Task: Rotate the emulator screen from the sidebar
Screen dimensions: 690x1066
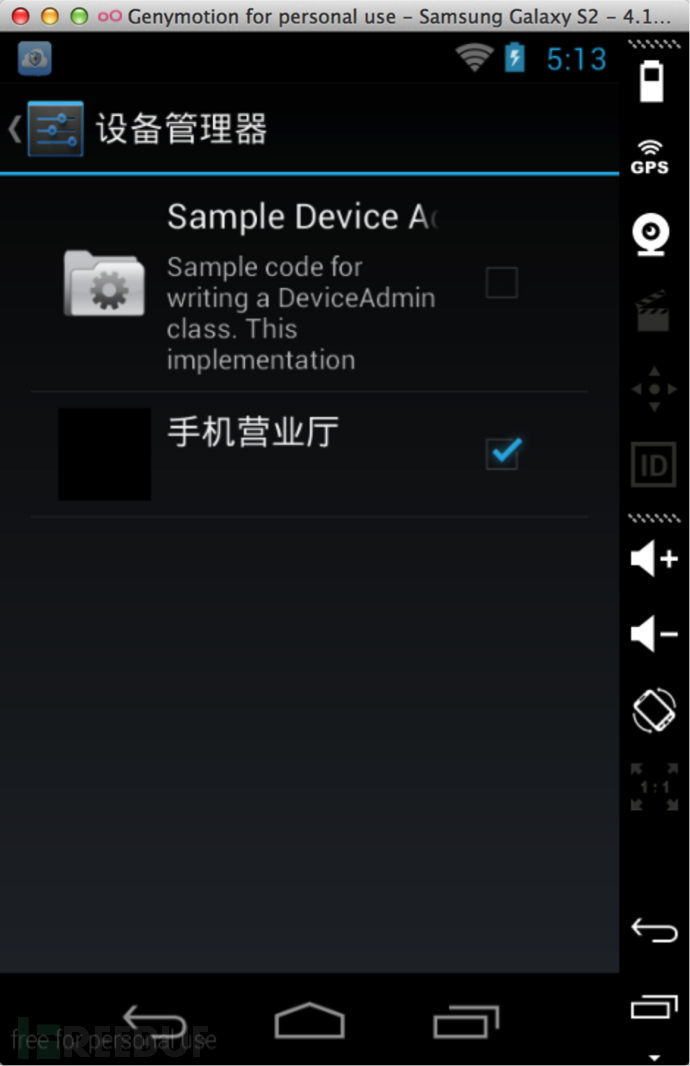Action: (654, 711)
